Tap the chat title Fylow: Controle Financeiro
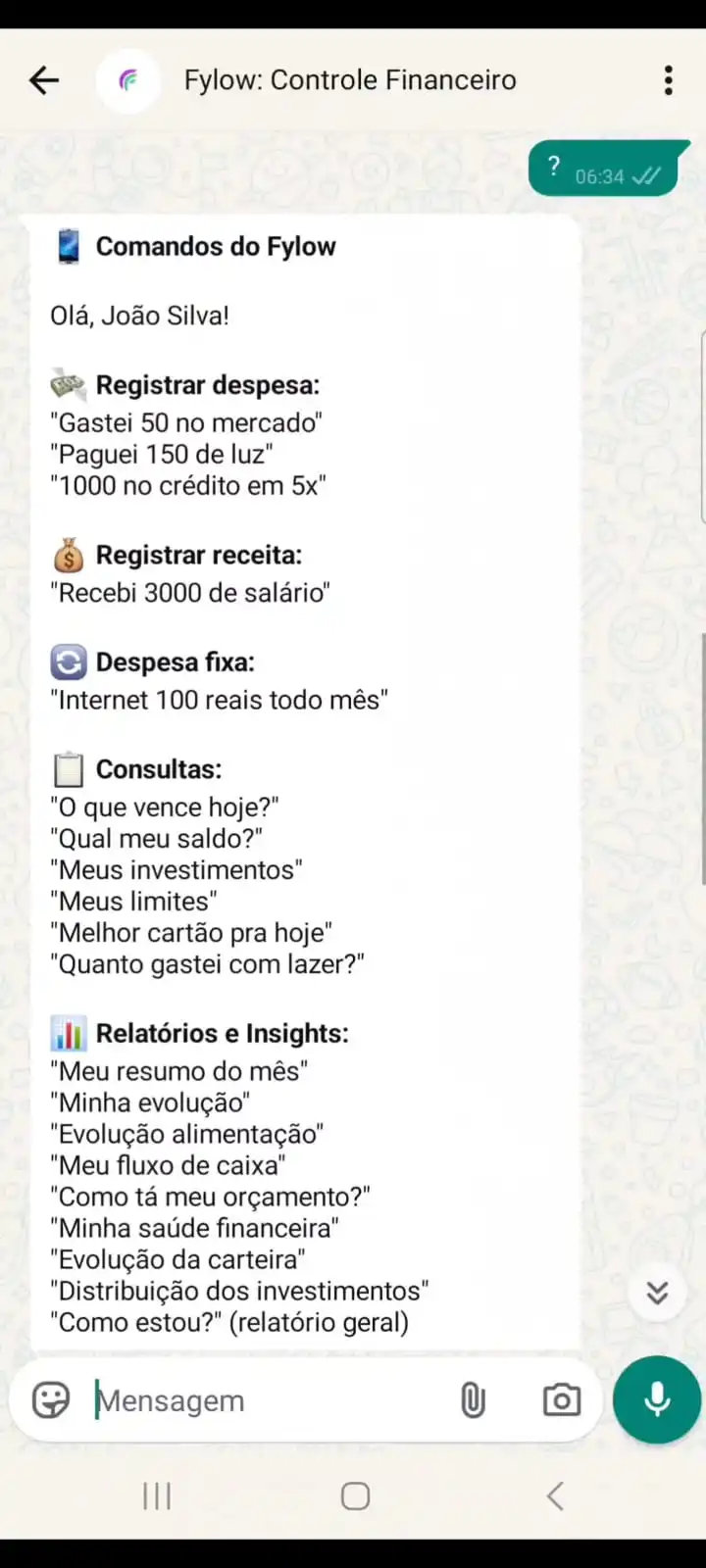Screen dimensions: 706x1568 tap(350, 79)
